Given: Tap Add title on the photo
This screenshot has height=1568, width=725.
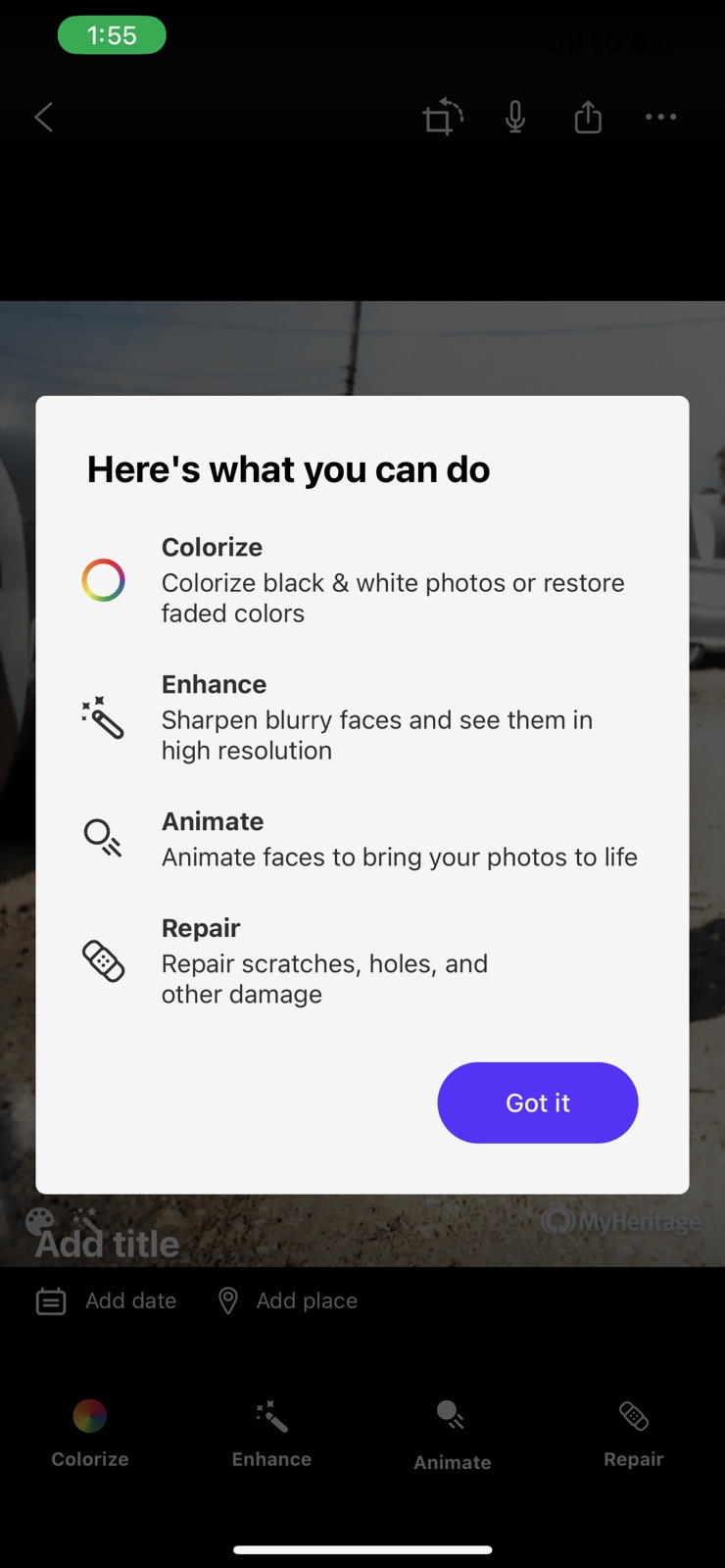Looking at the screenshot, I should click(108, 1244).
